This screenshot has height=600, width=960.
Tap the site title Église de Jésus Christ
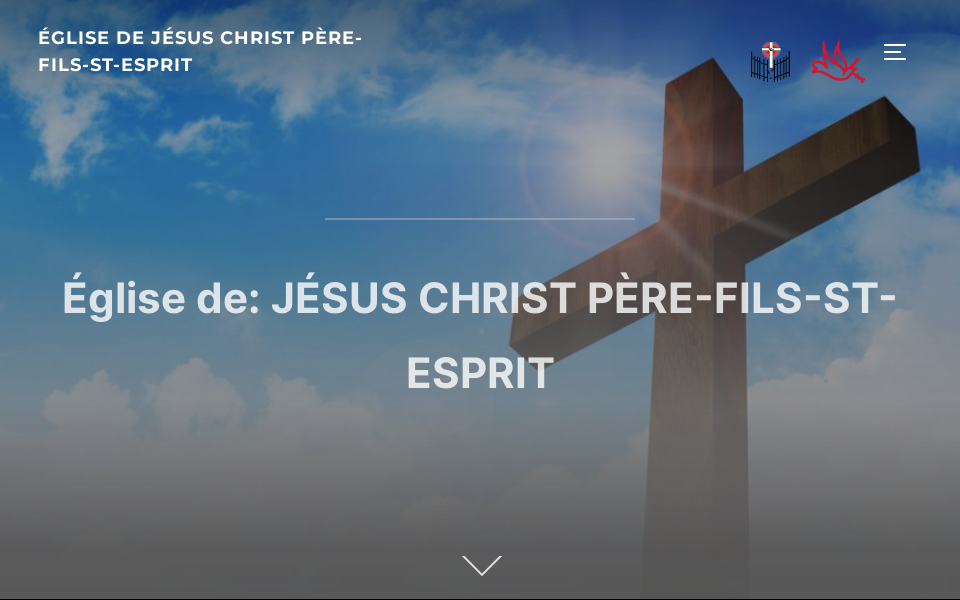pos(200,51)
